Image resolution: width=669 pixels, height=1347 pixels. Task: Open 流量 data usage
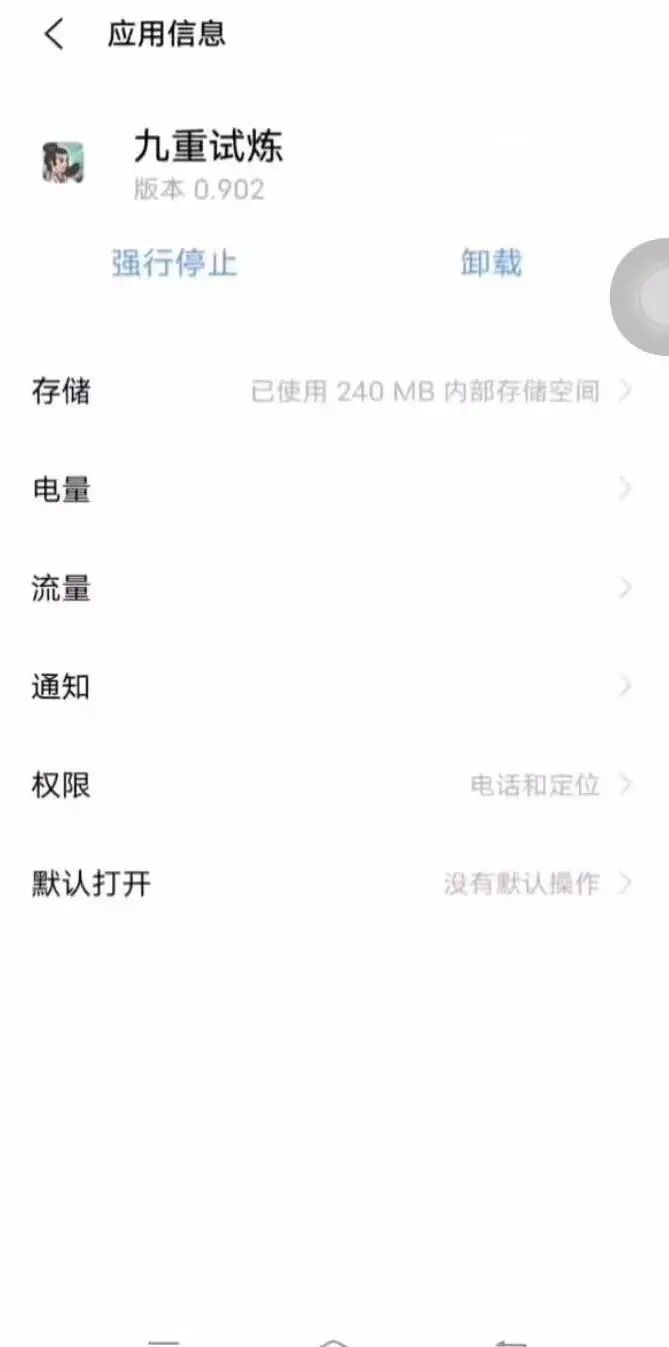pyautogui.click(x=334, y=588)
